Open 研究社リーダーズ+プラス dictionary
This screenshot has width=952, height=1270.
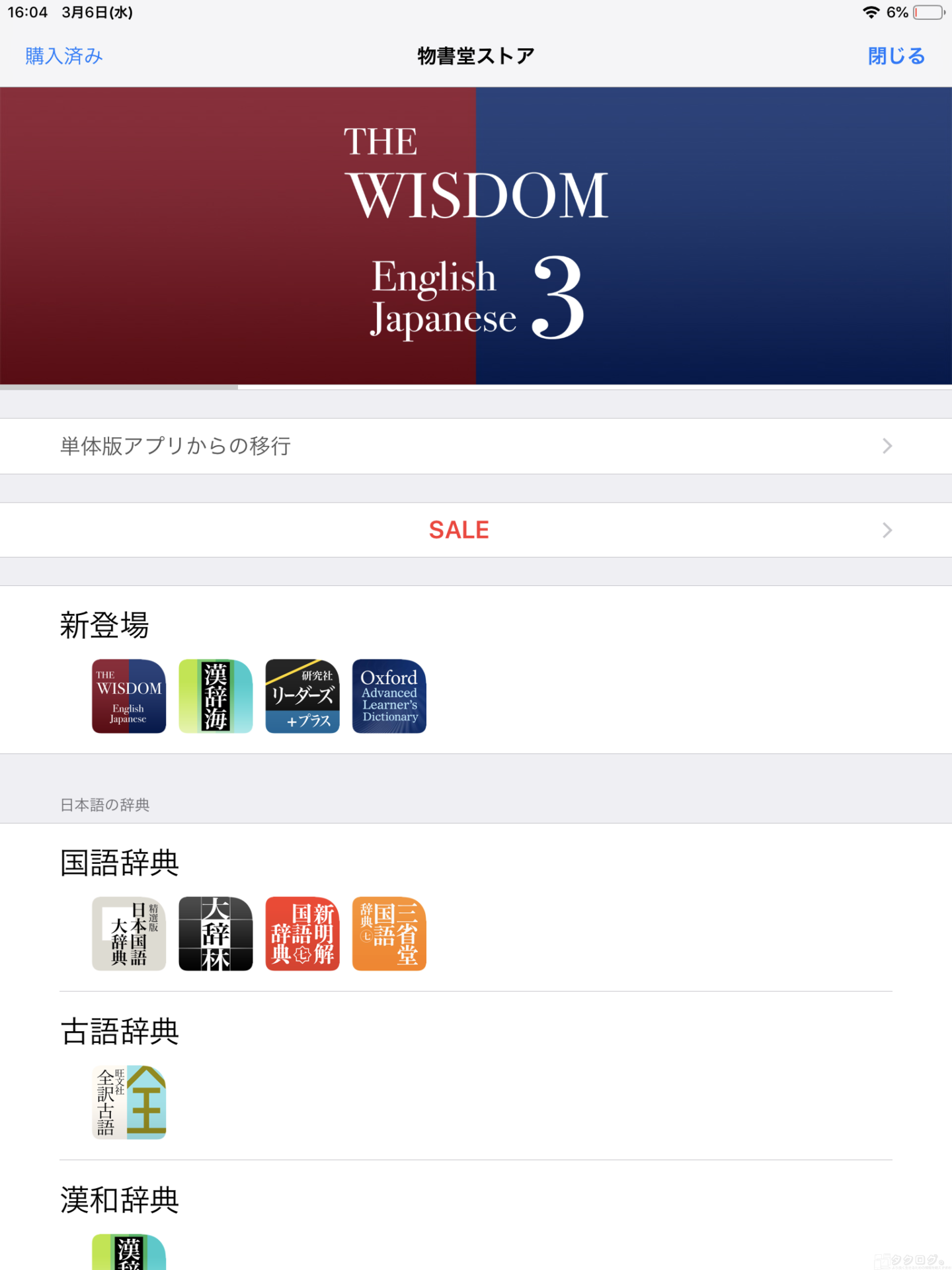[x=302, y=696]
